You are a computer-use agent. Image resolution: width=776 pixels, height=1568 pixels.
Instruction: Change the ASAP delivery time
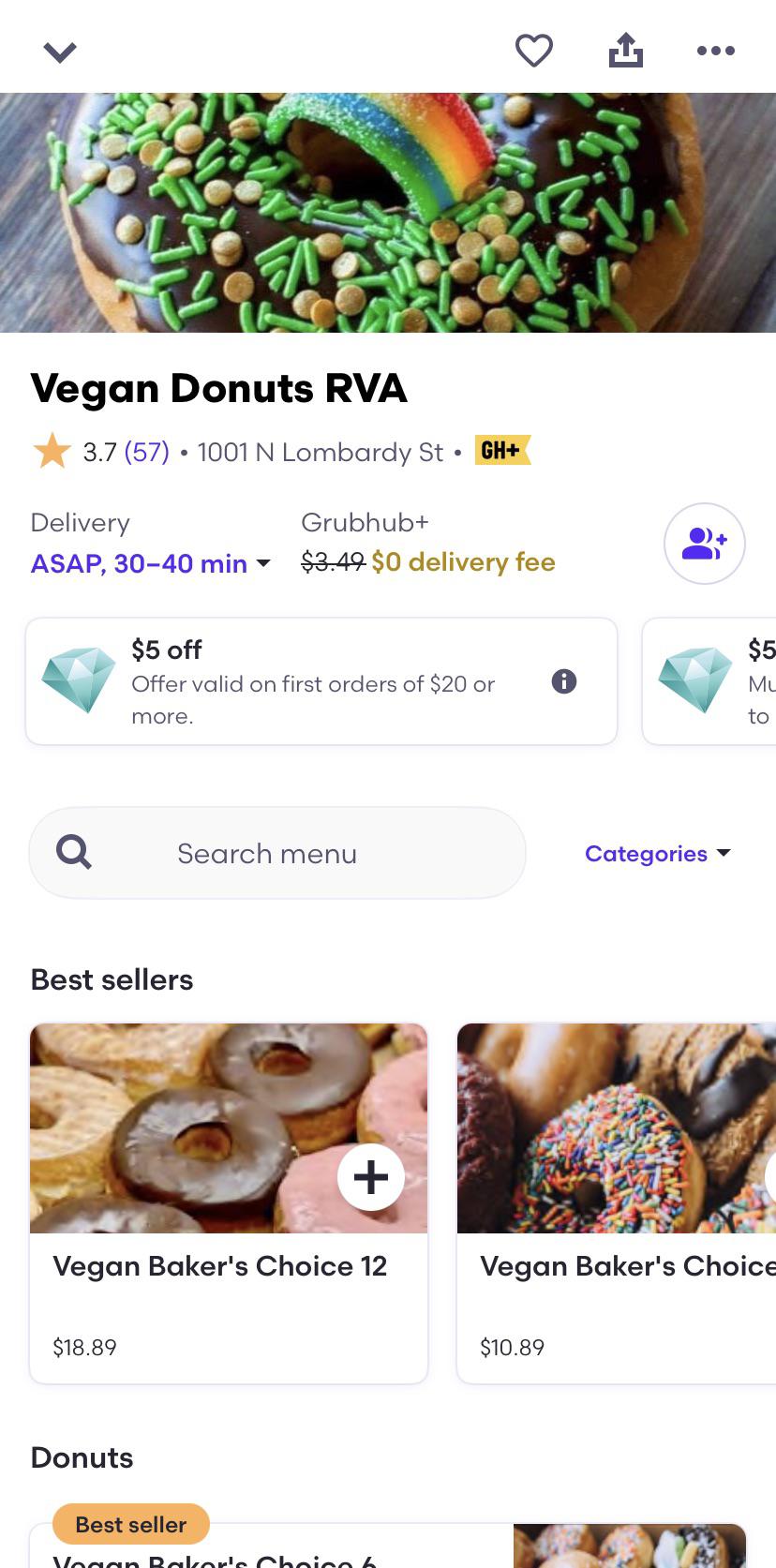(x=150, y=563)
